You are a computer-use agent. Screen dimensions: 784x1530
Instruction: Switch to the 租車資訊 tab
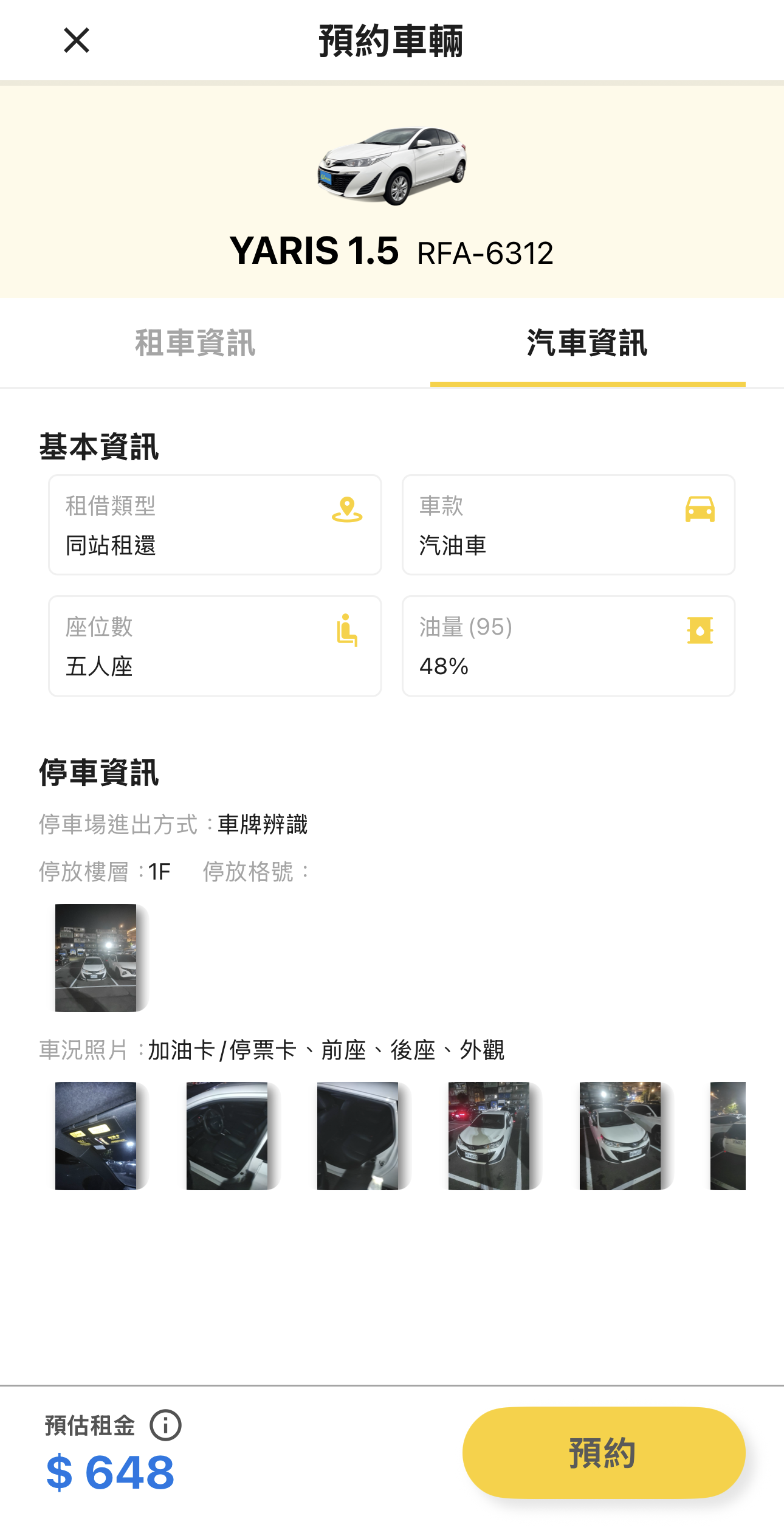click(195, 343)
